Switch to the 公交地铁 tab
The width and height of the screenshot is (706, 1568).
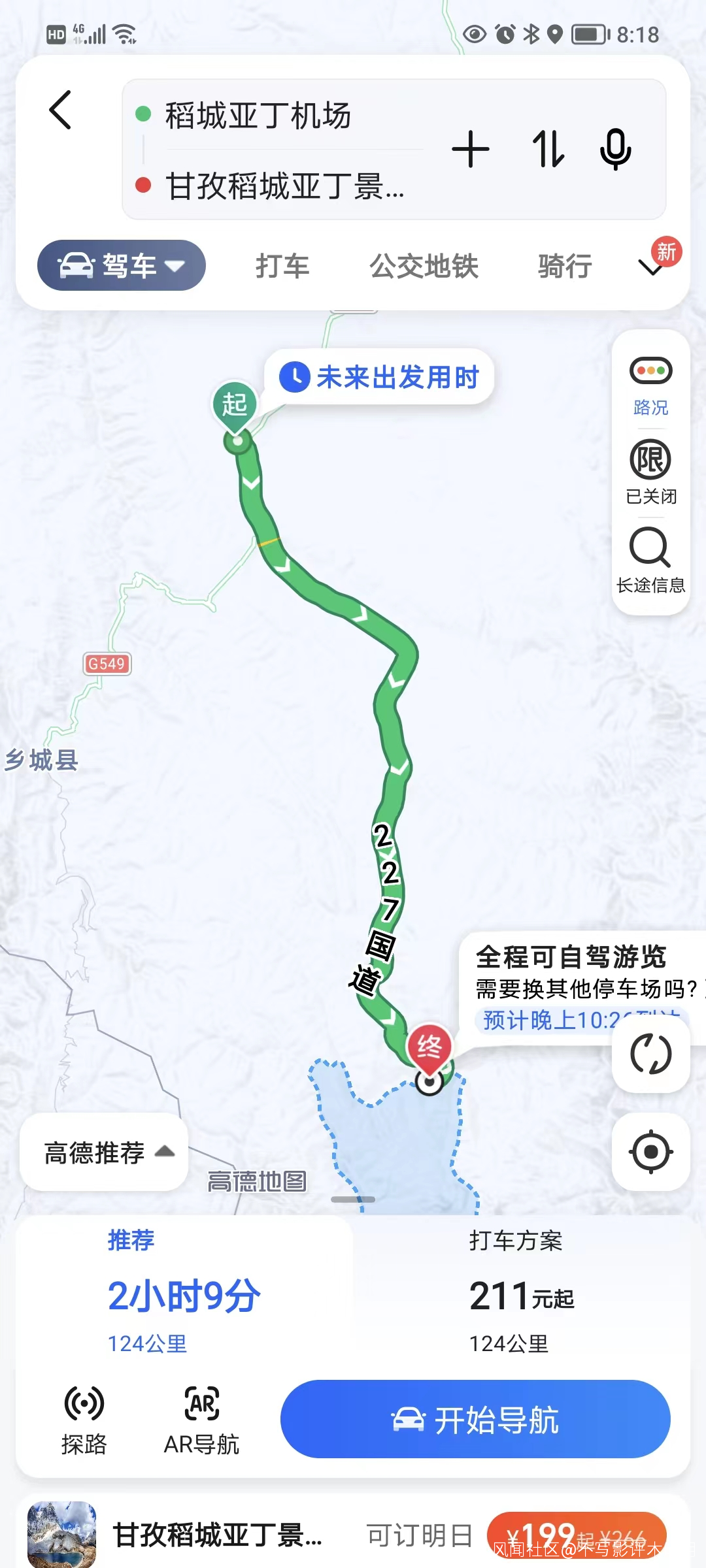(x=424, y=267)
